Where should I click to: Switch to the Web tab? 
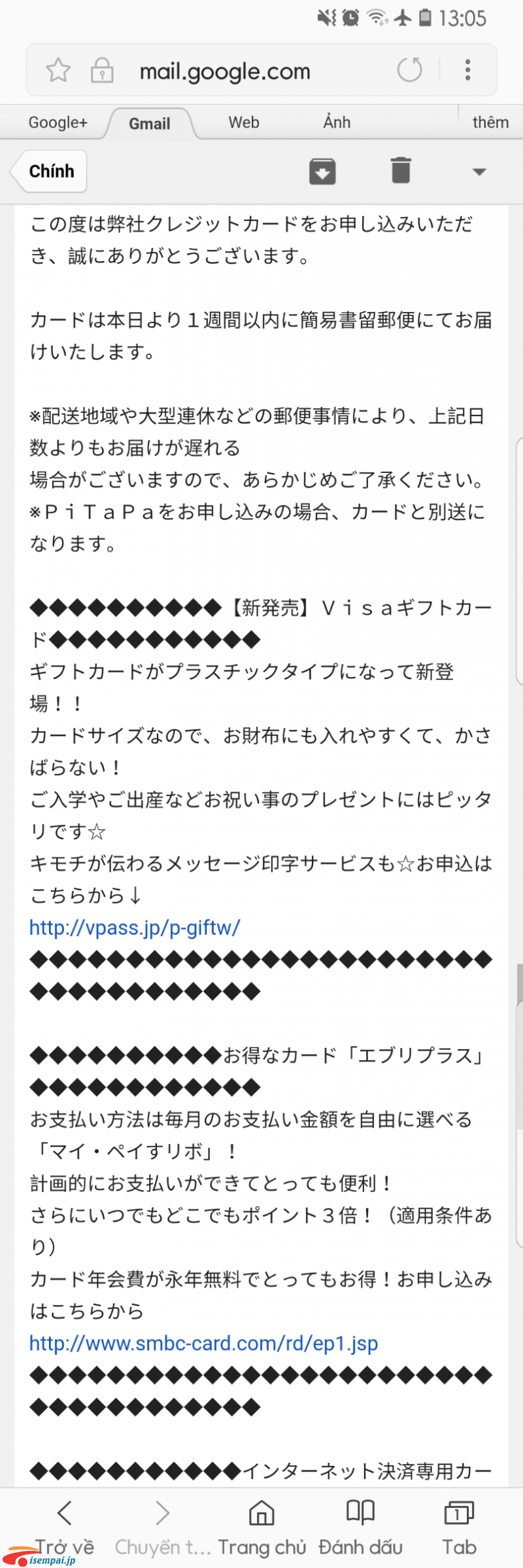click(x=244, y=123)
